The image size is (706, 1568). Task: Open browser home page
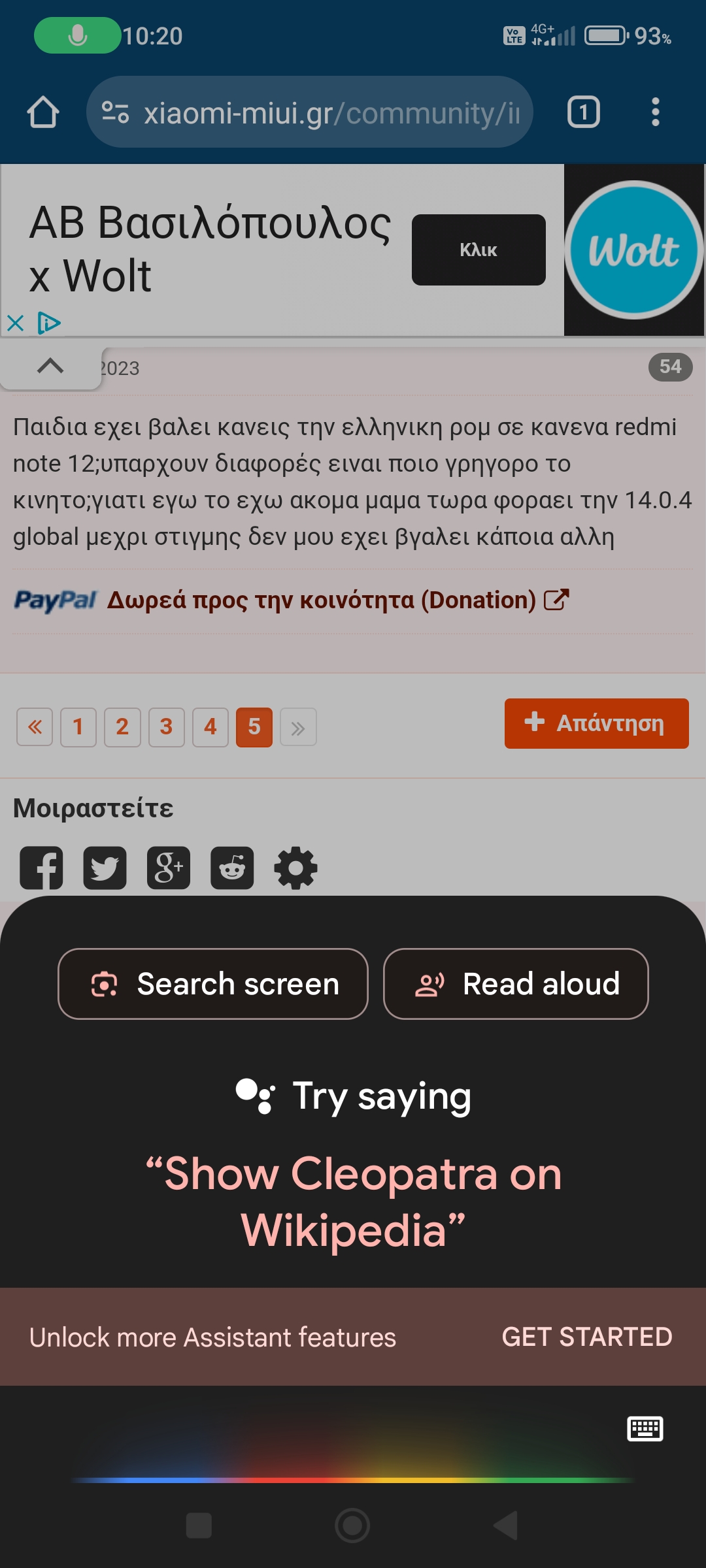point(43,112)
